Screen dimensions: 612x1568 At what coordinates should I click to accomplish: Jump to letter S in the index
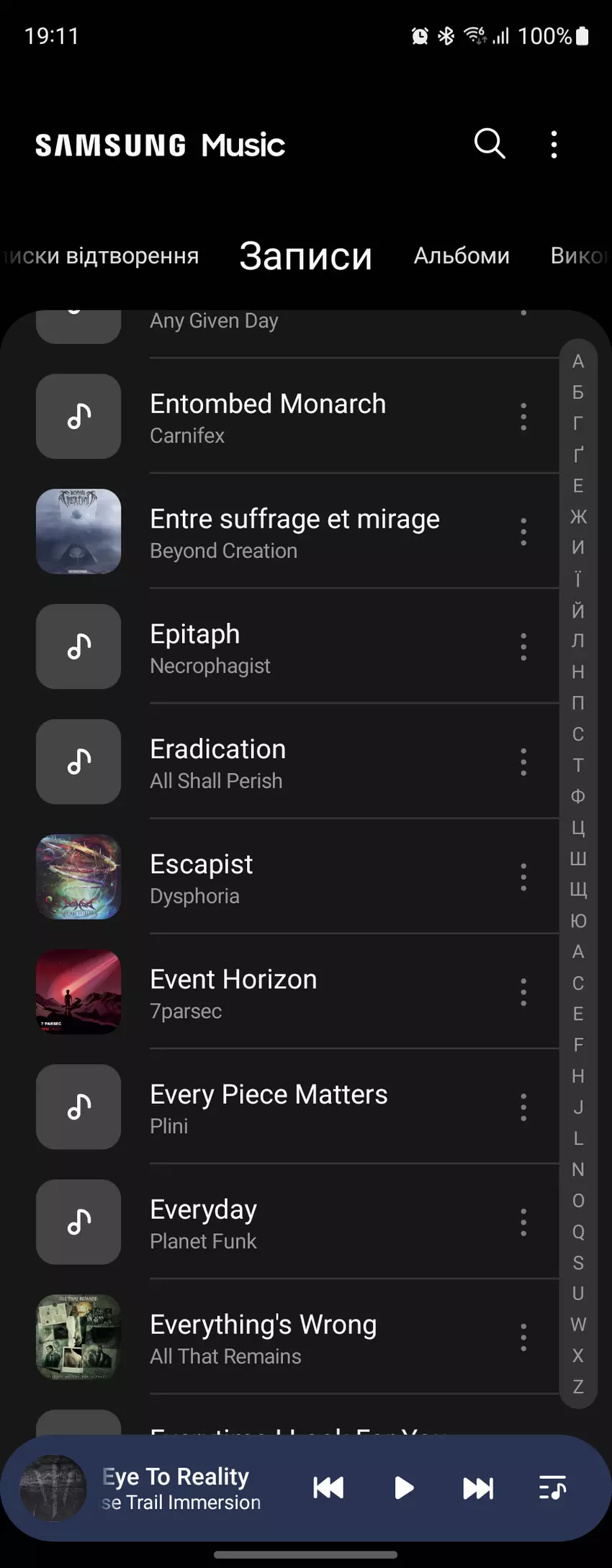[x=578, y=1263]
